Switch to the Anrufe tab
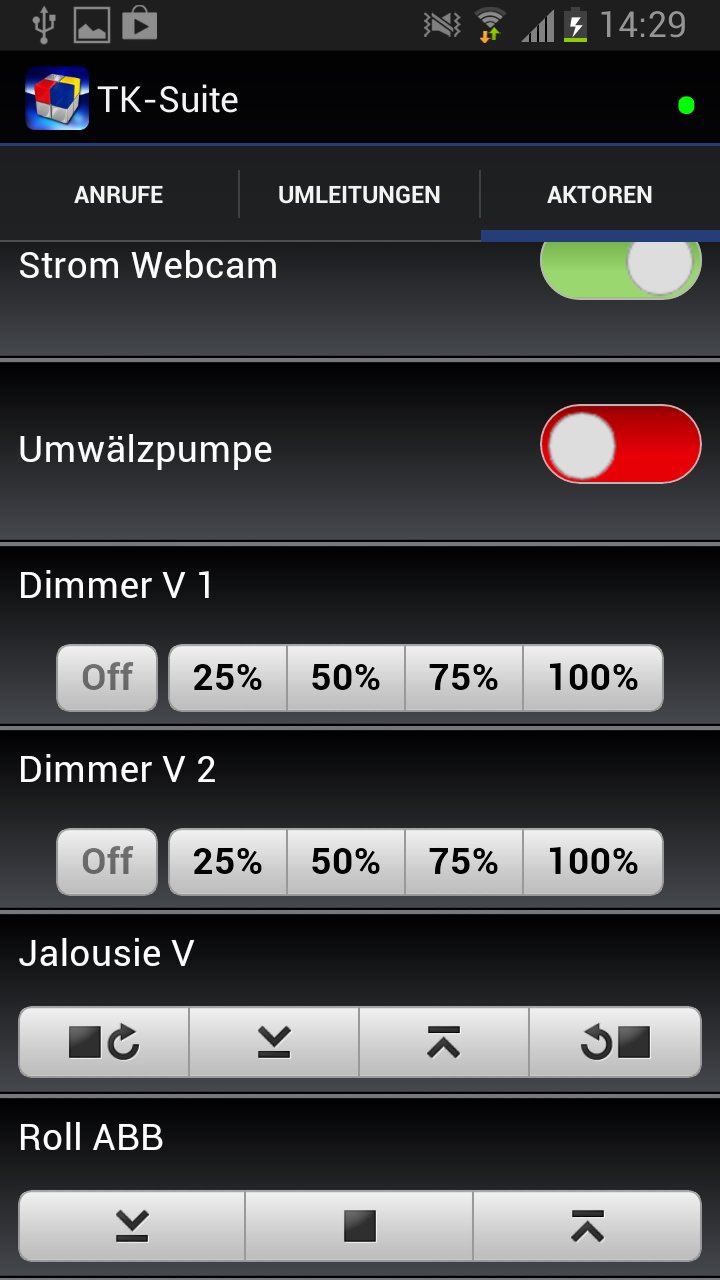This screenshot has width=720, height=1280. (118, 194)
